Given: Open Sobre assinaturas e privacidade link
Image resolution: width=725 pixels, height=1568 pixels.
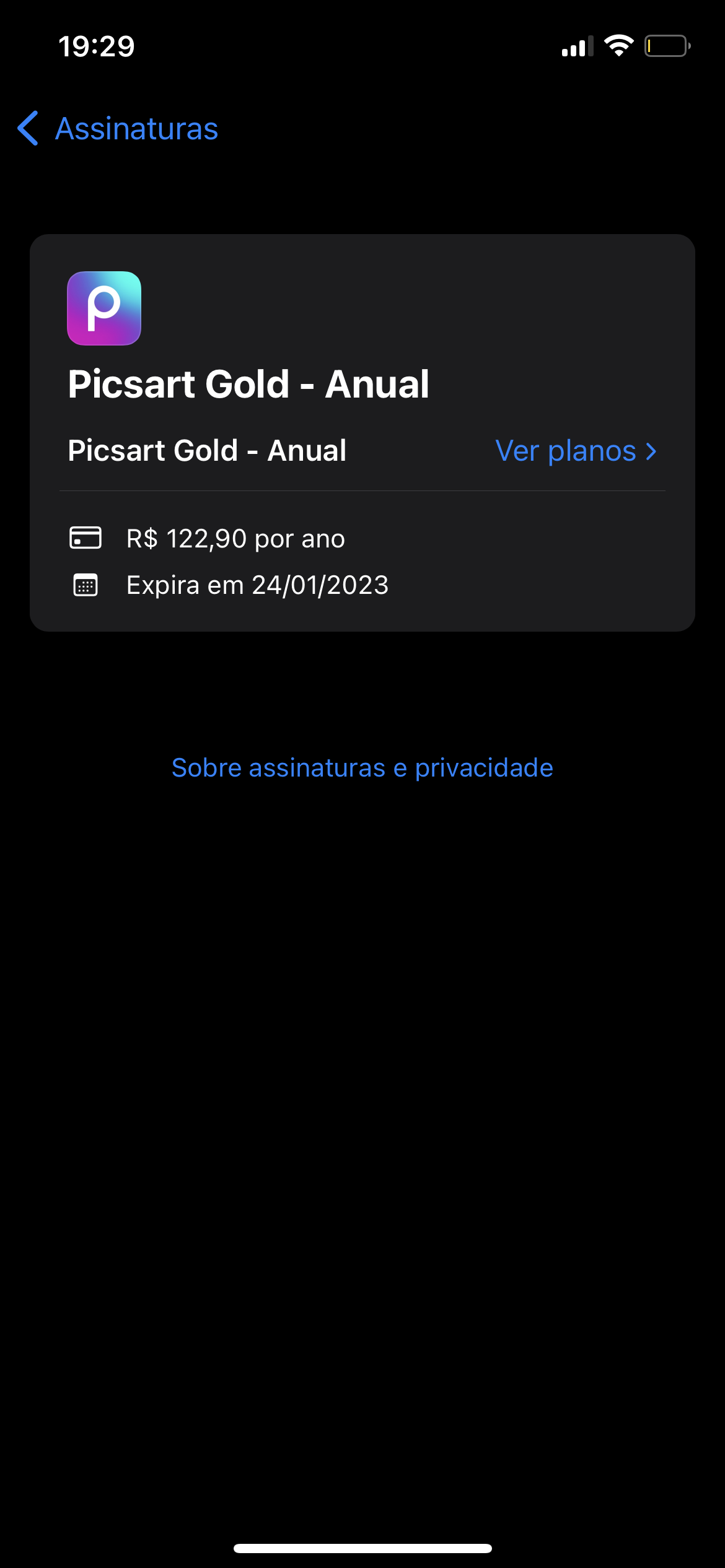Looking at the screenshot, I should (x=362, y=768).
